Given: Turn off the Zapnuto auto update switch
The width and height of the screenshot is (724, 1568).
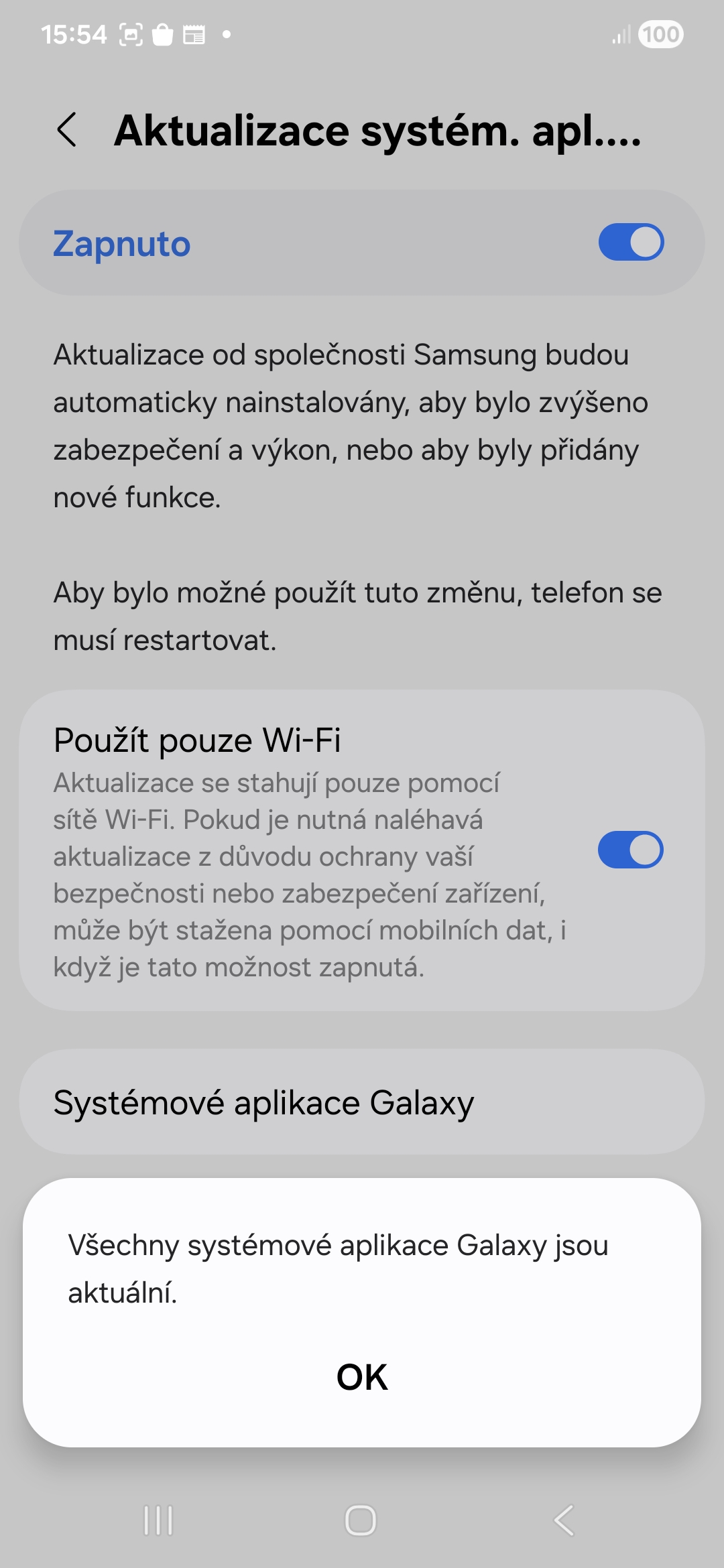Looking at the screenshot, I should coord(630,242).
